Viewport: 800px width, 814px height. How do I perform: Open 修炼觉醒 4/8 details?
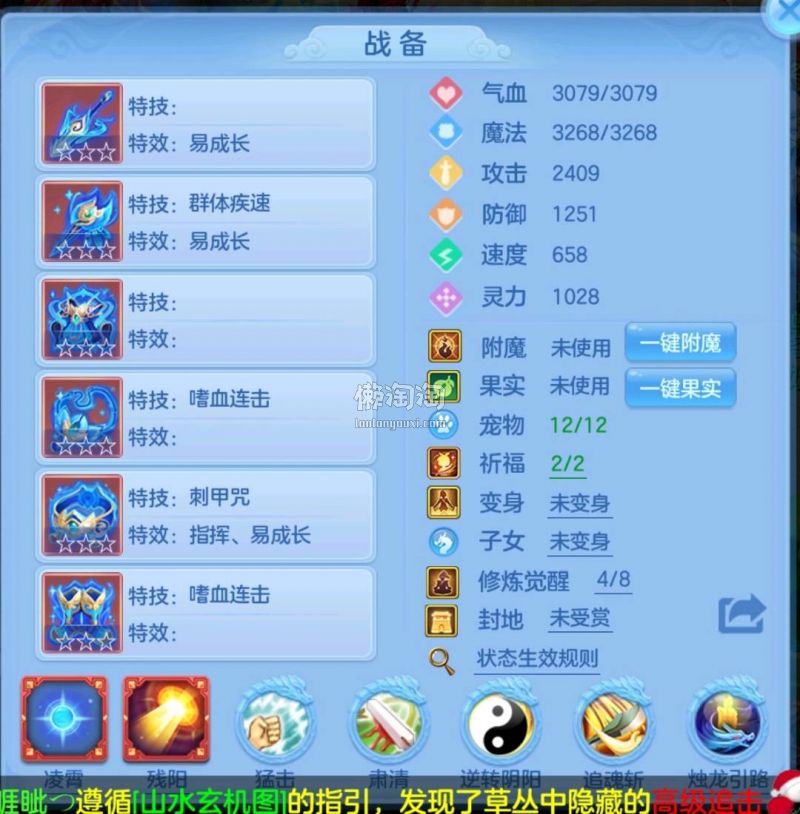click(613, 581)
